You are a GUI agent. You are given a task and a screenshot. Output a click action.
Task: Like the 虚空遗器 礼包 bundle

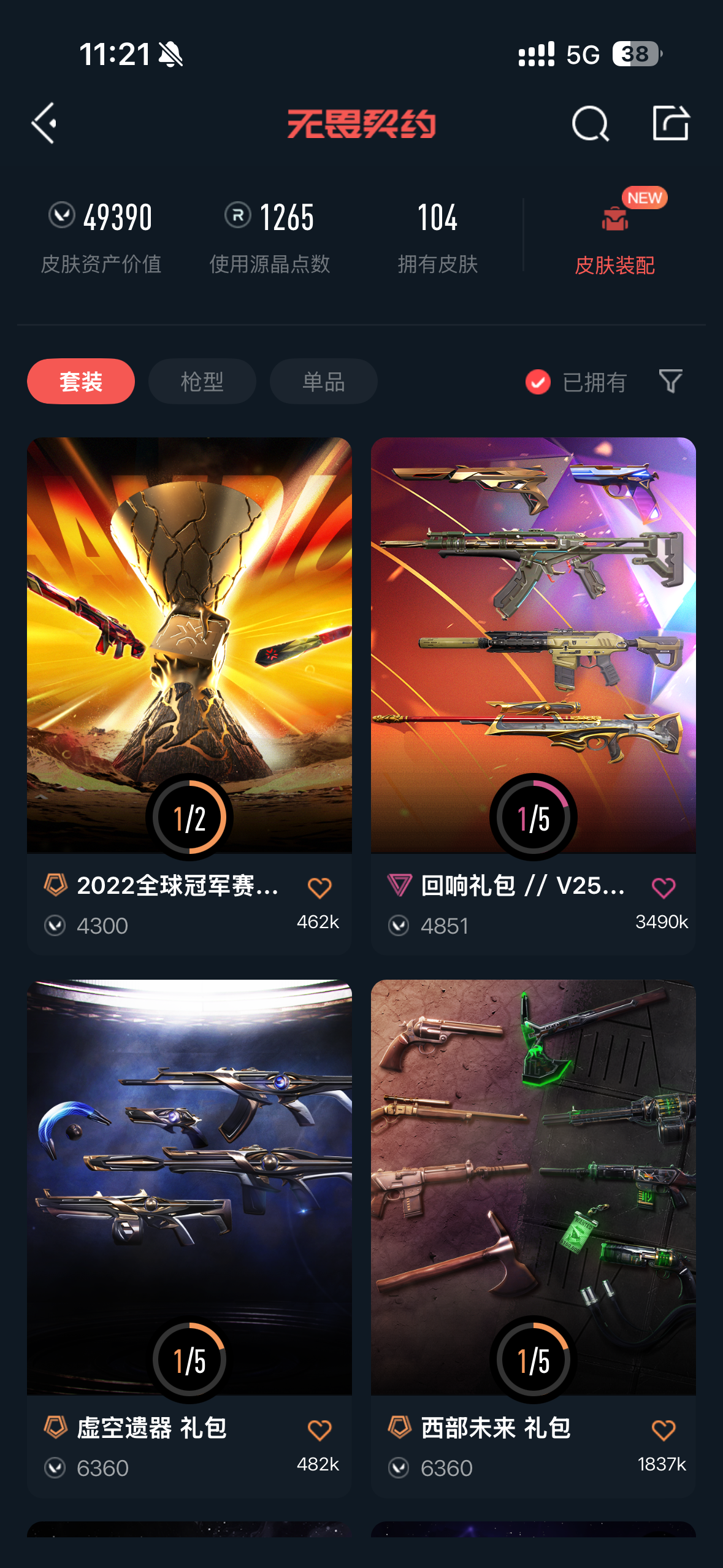tap(319, 1430)
